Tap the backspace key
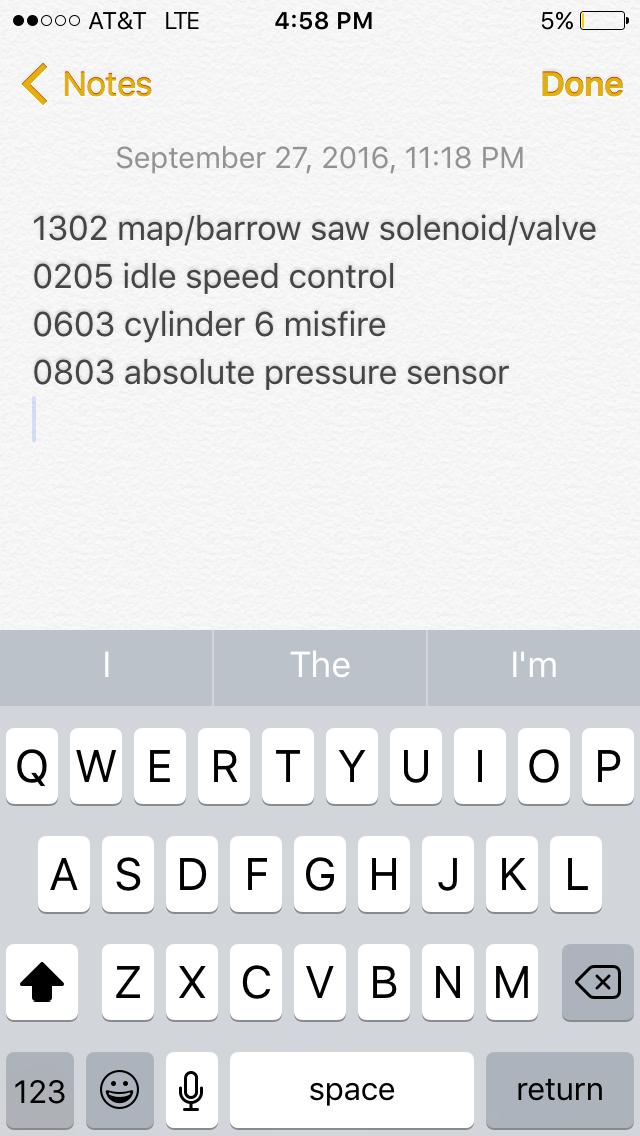The image size is (640, 1136). tap(598, 983)
